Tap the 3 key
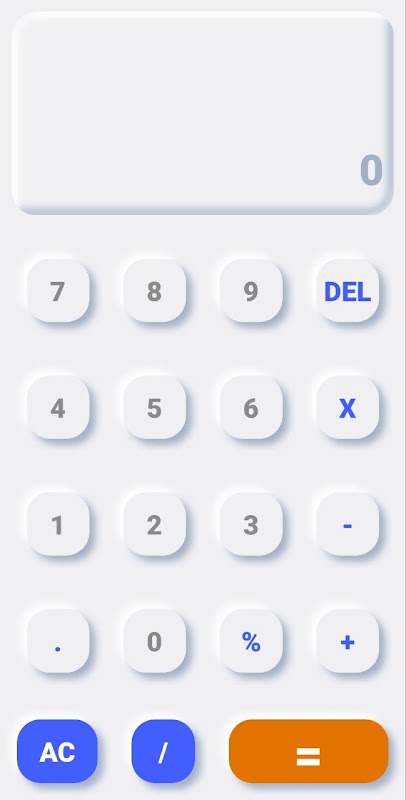Viewport: 406px width, 800px height. point(251,524)
